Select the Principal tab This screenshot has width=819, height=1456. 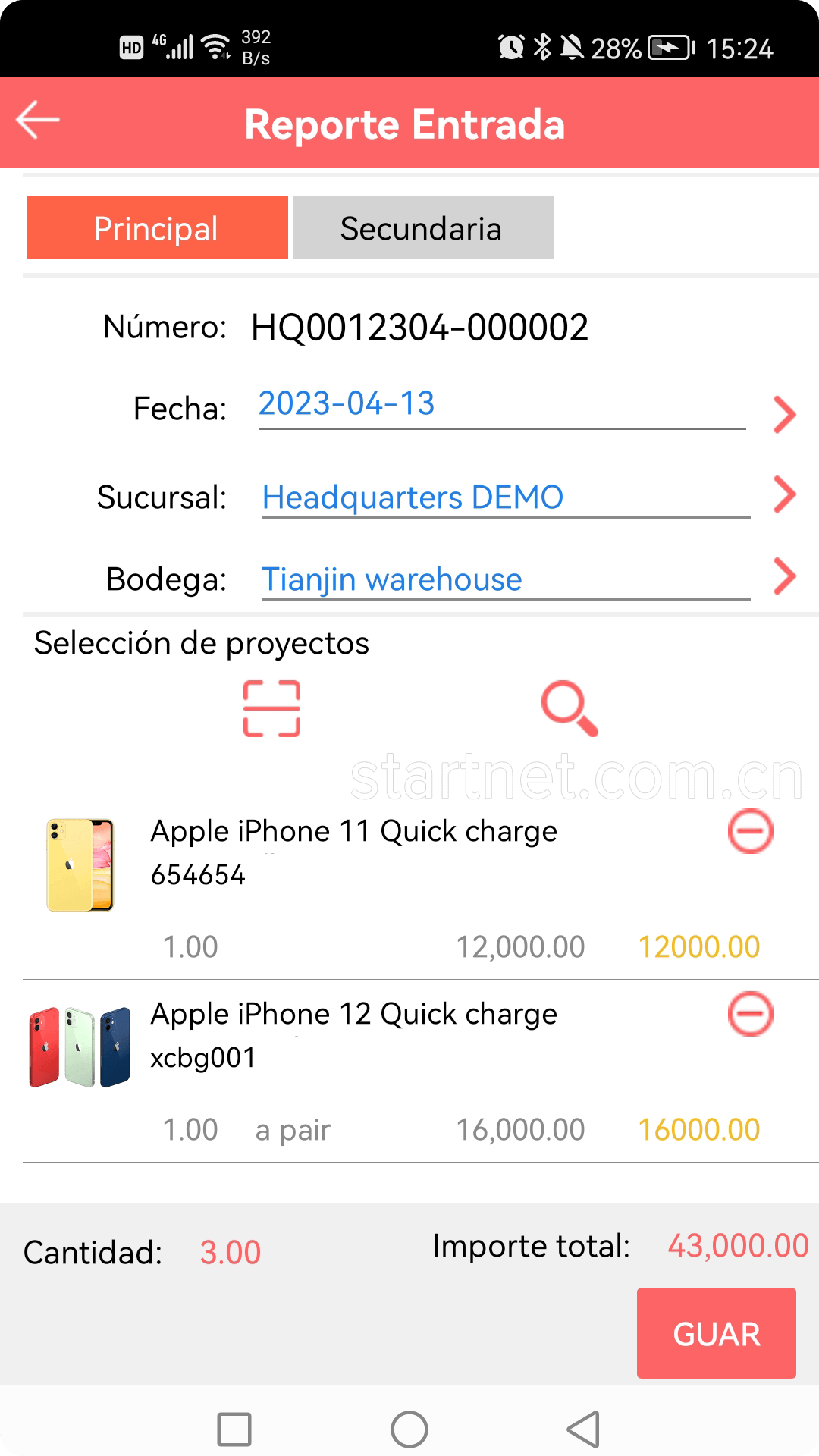[157, 228]
